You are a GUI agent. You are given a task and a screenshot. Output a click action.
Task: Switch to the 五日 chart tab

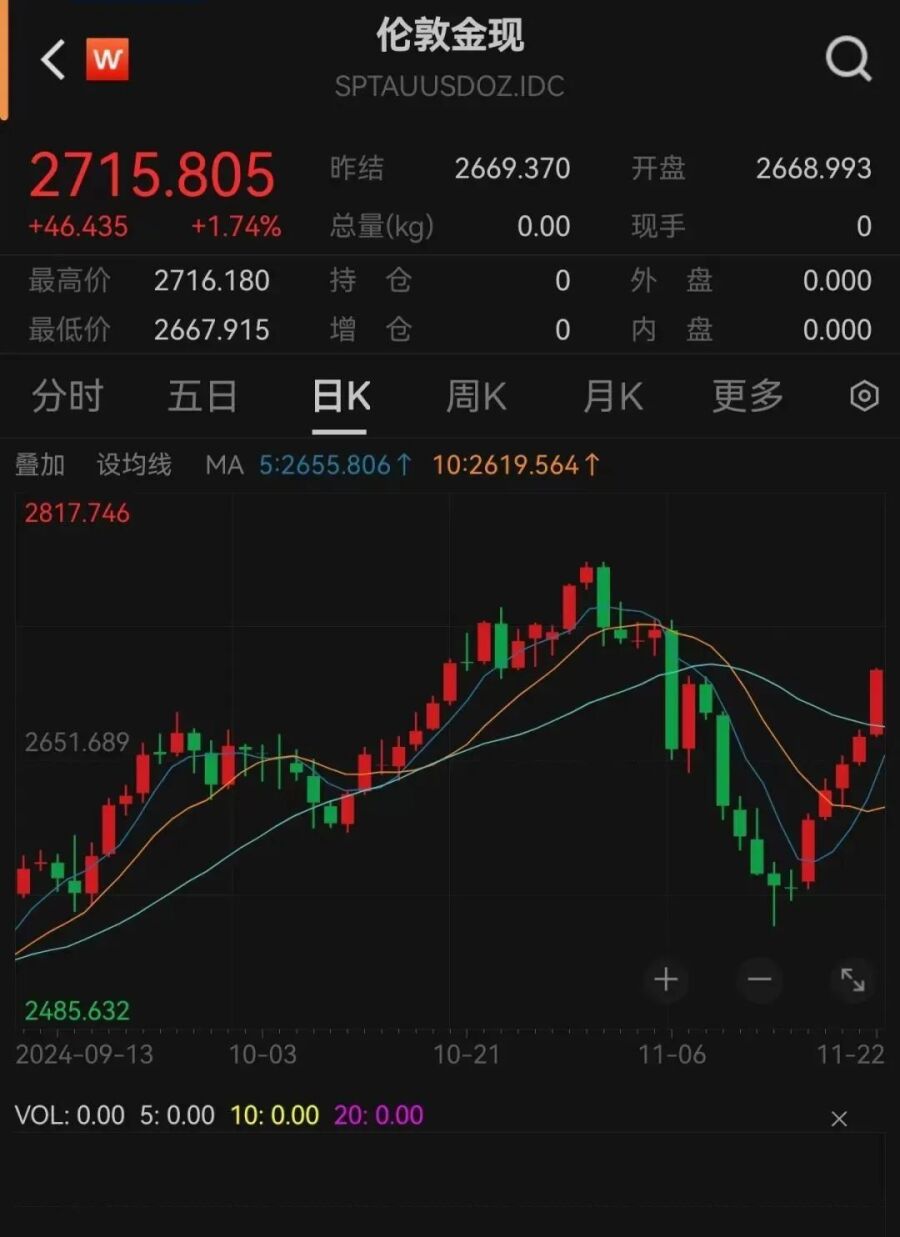[x=202, y=397]
